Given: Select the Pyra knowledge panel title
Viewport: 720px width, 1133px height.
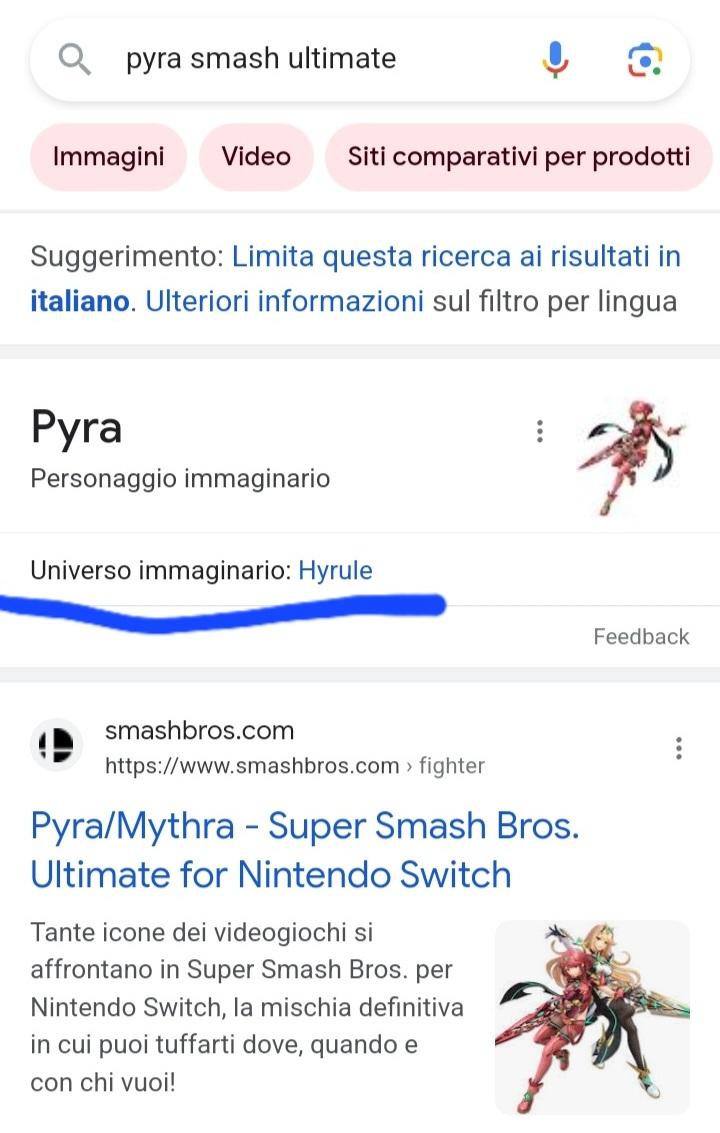Looking at the screenshot, I should [x=77, y=428].
